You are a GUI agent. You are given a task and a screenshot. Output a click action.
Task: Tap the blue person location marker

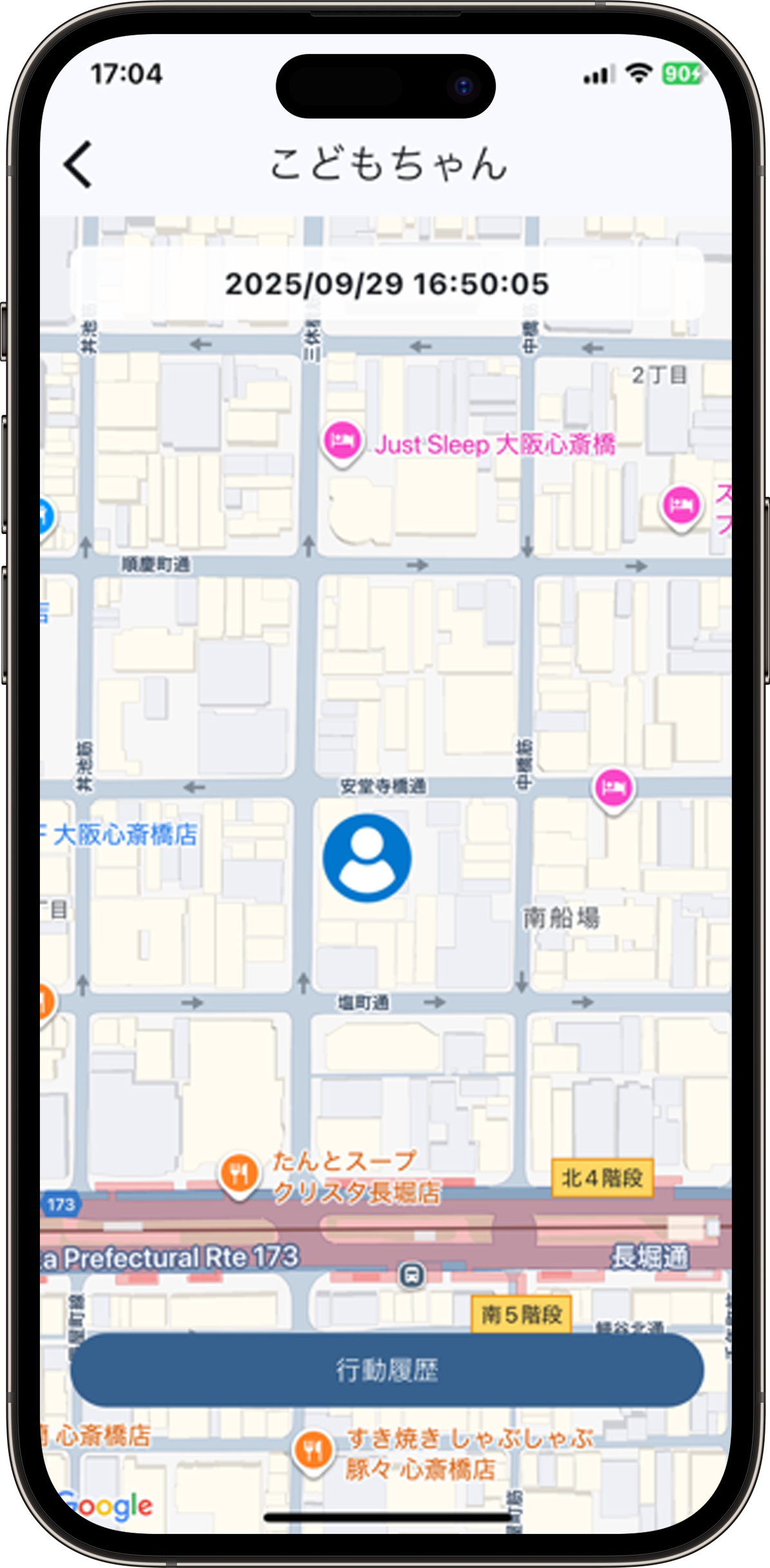point(367,858)
